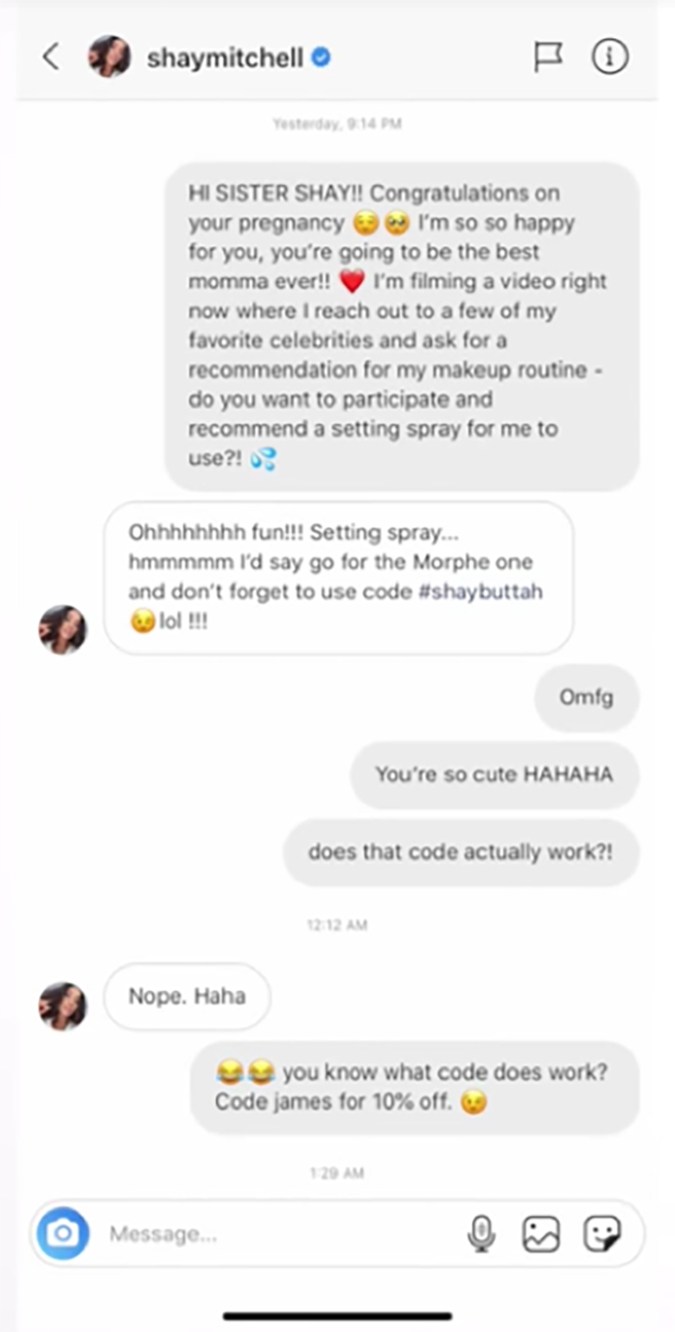Record a voice message with the microphone
Screen dimensions: 675x1332
click(481, 1234)
